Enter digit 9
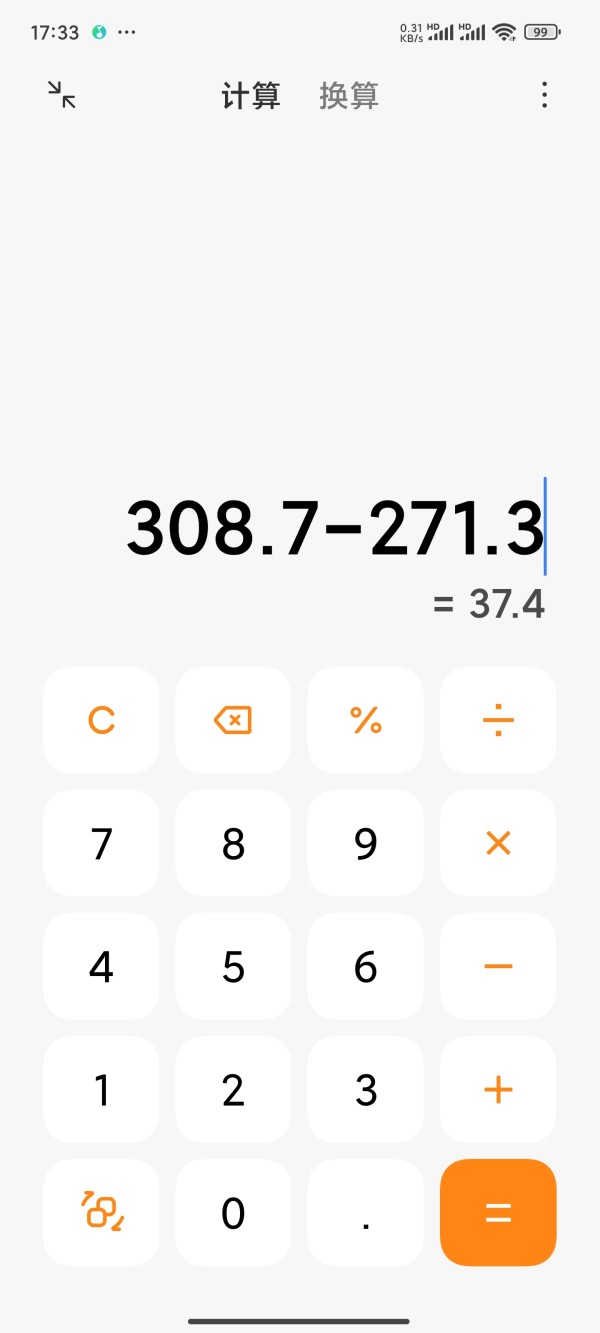This screenshot has height=1333, width=600. pyautogui.click(x=366, y=843)
